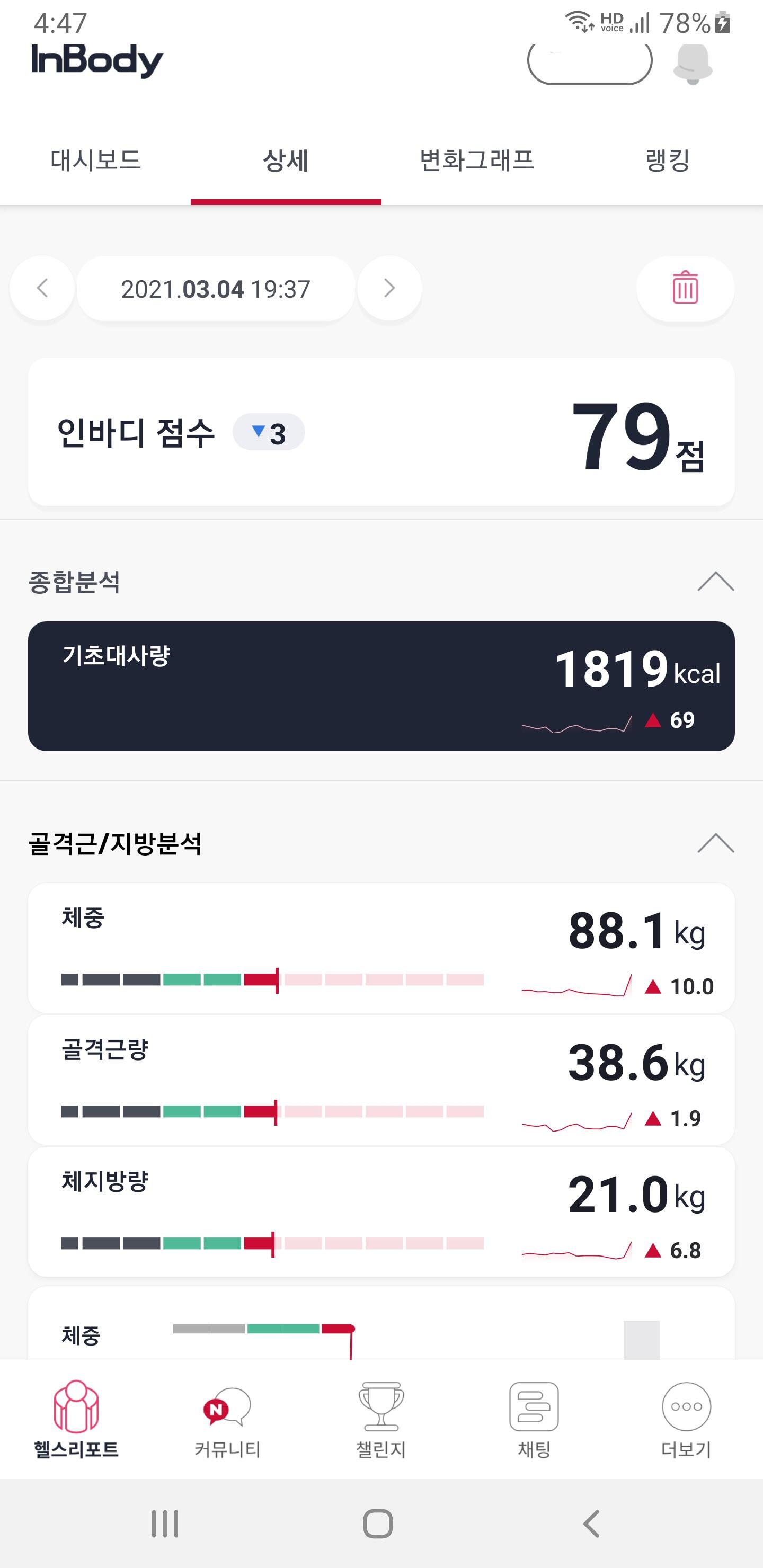Open the 골격근량 38.6 kg card
763x1568 pixels.
click(381, 1080)
